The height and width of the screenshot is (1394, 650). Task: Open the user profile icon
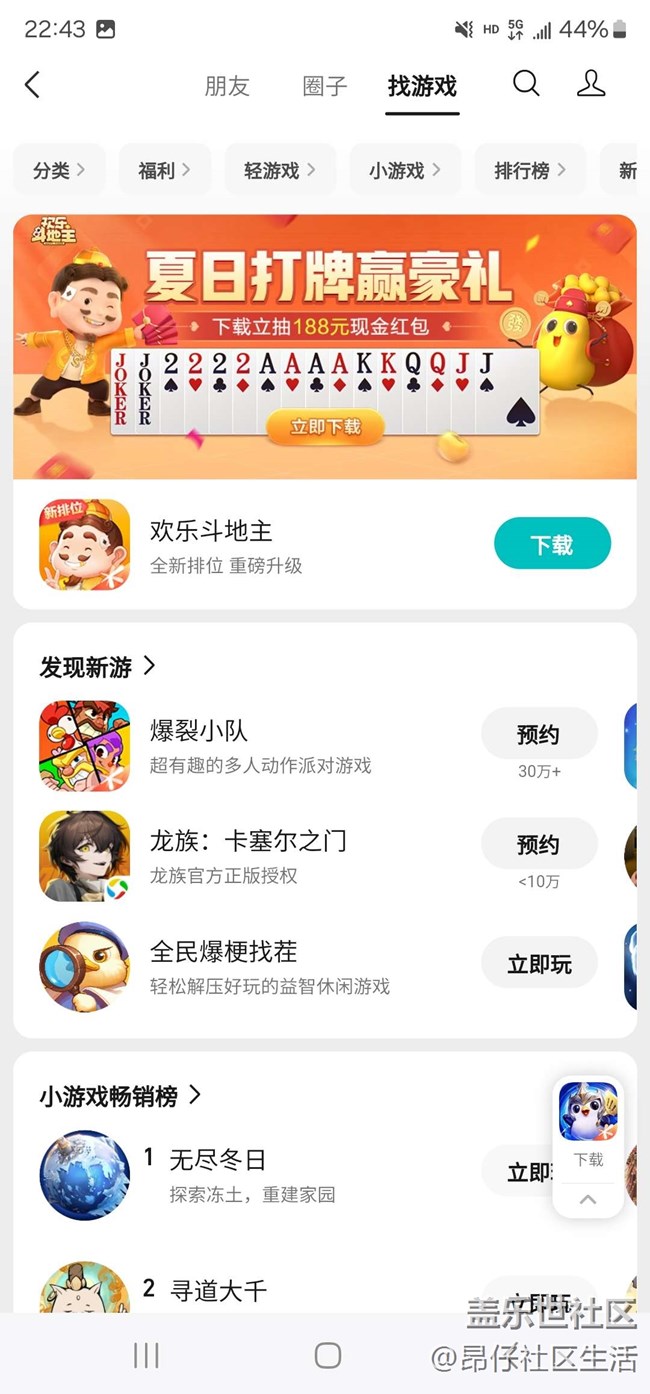(591, 84)
